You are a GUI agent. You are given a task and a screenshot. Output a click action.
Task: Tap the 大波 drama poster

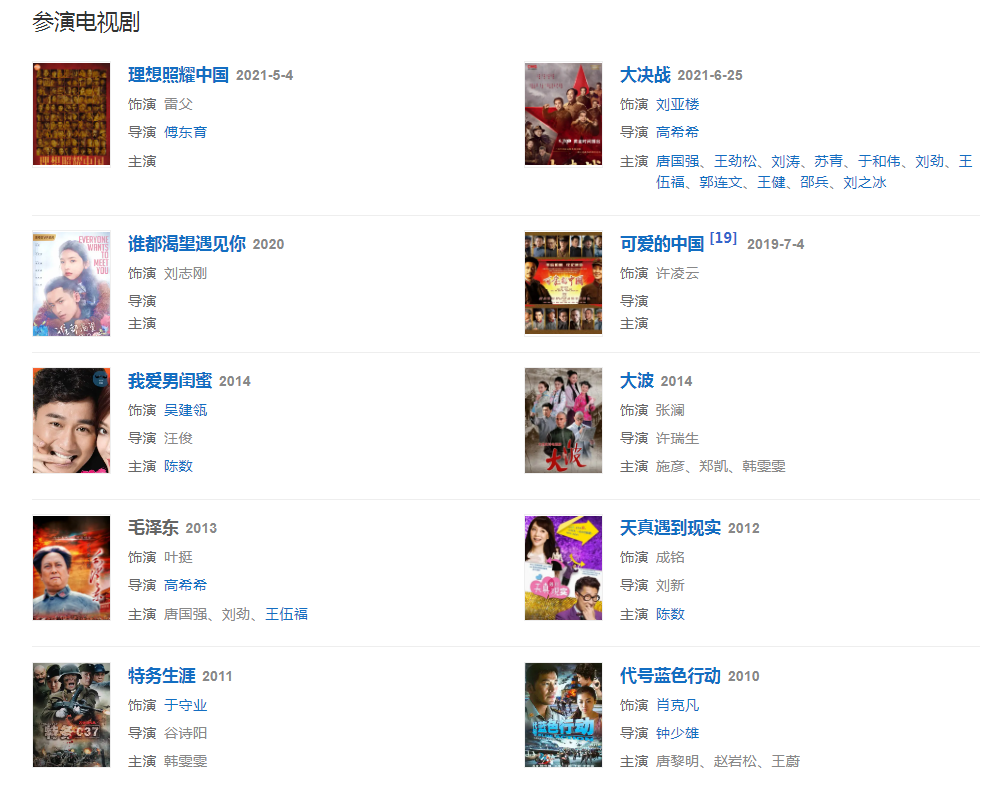pyautogui.click(x=563, y=420)
